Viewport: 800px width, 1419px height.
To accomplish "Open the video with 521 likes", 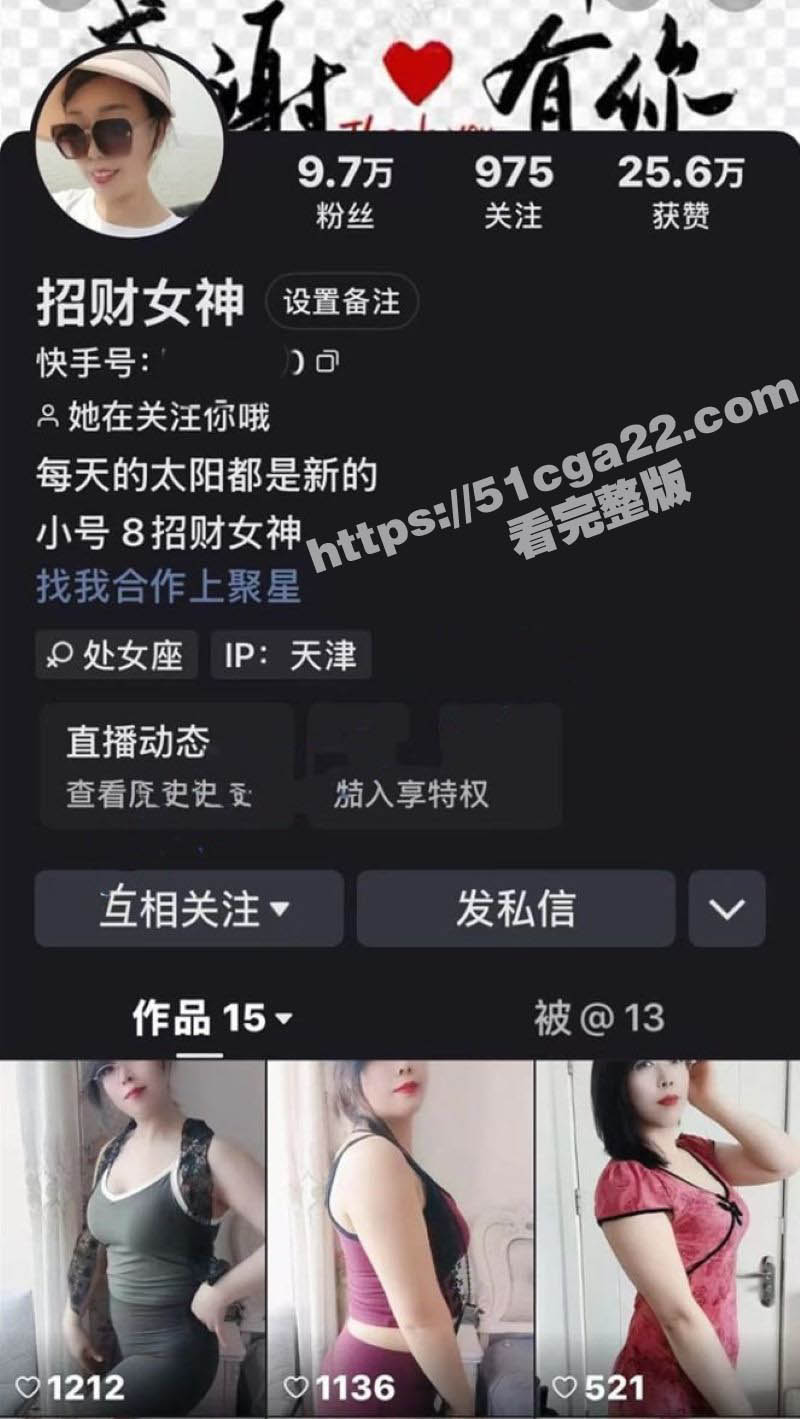I will click(x=668, y=1230).
